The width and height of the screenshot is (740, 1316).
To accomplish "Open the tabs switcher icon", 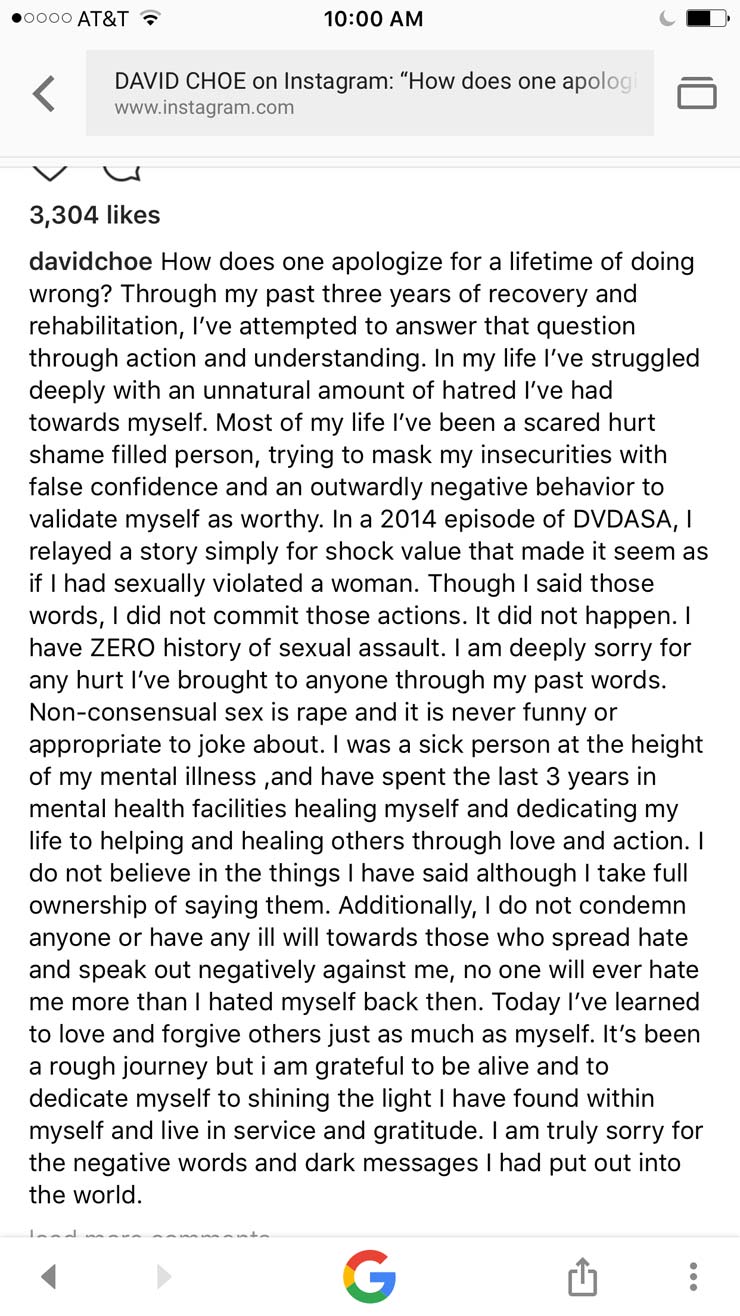I will [697, 92].
